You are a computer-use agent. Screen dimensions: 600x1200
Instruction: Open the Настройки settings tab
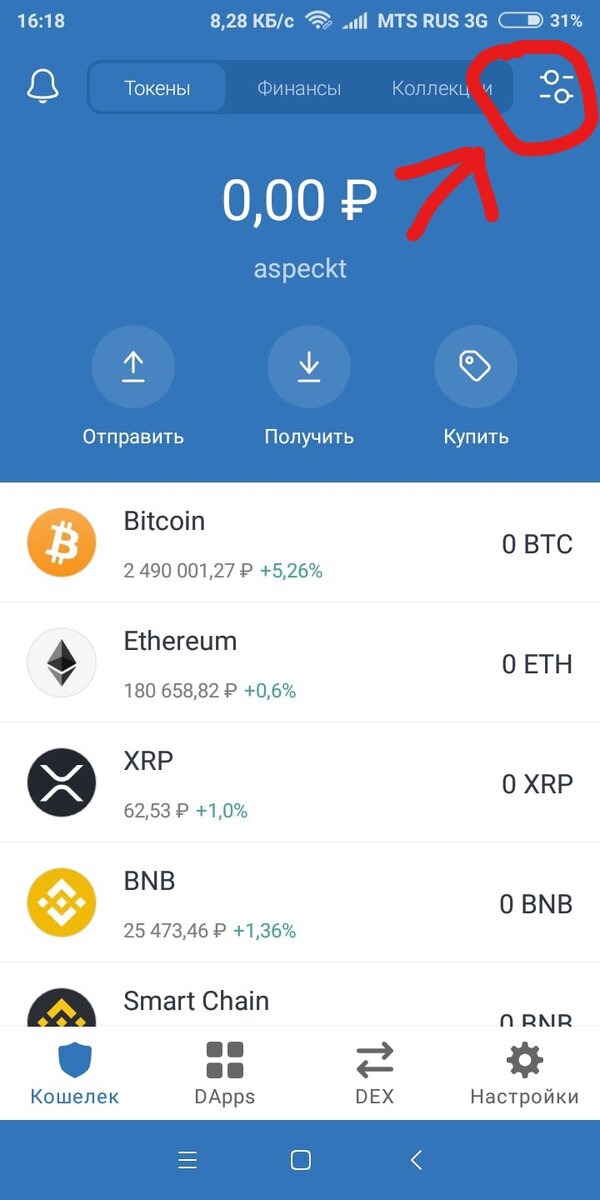pos(524,1072)
